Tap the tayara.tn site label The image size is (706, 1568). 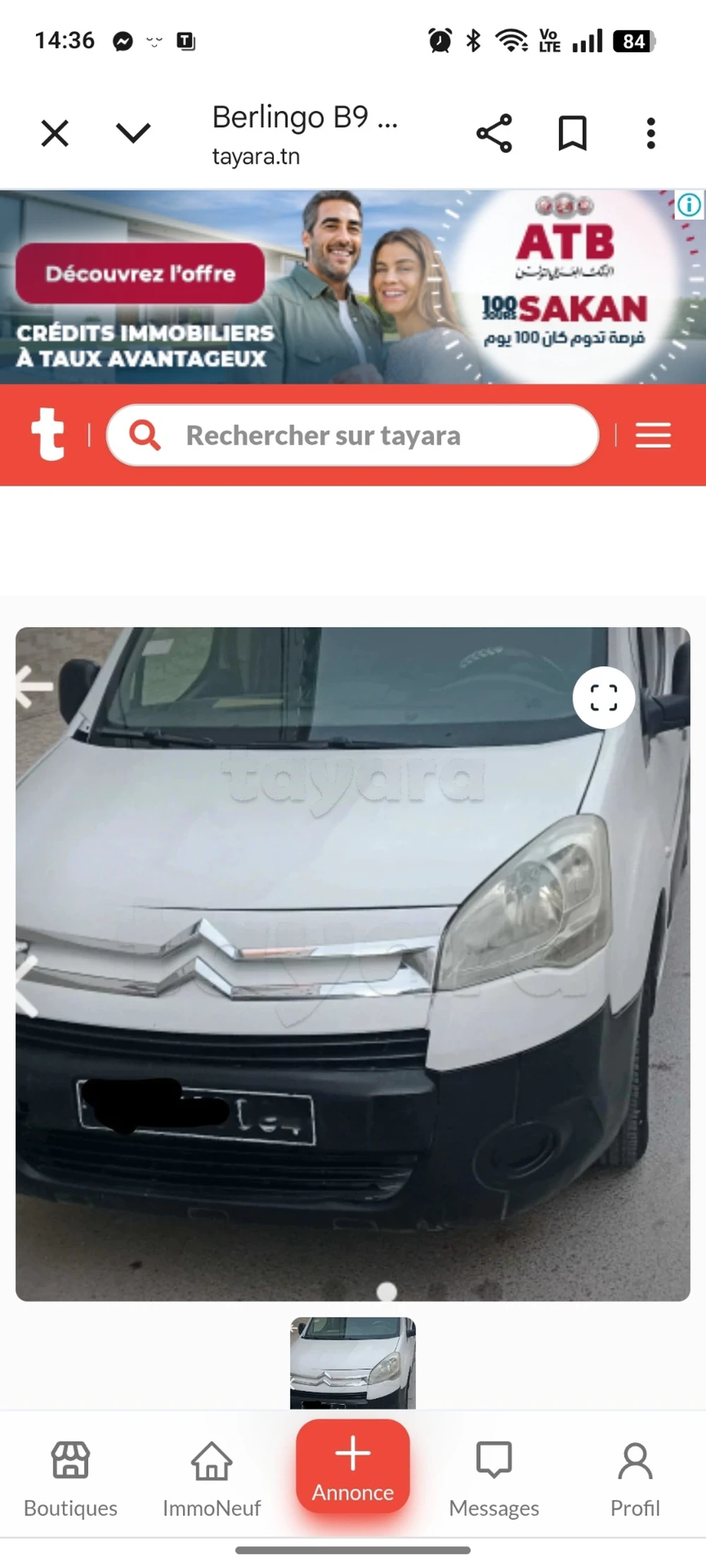pyautogui.click(x=256, y=156)
